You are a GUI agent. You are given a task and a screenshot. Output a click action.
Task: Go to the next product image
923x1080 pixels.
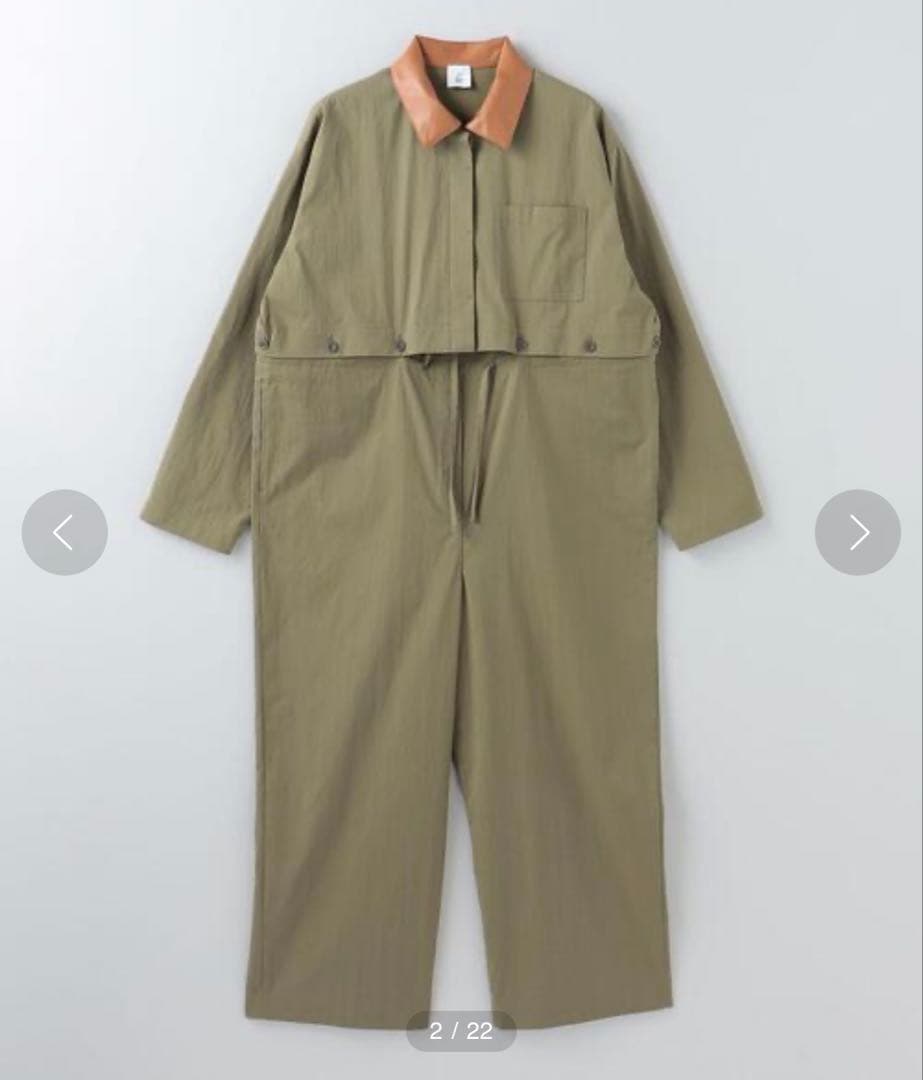coord(857,532)
